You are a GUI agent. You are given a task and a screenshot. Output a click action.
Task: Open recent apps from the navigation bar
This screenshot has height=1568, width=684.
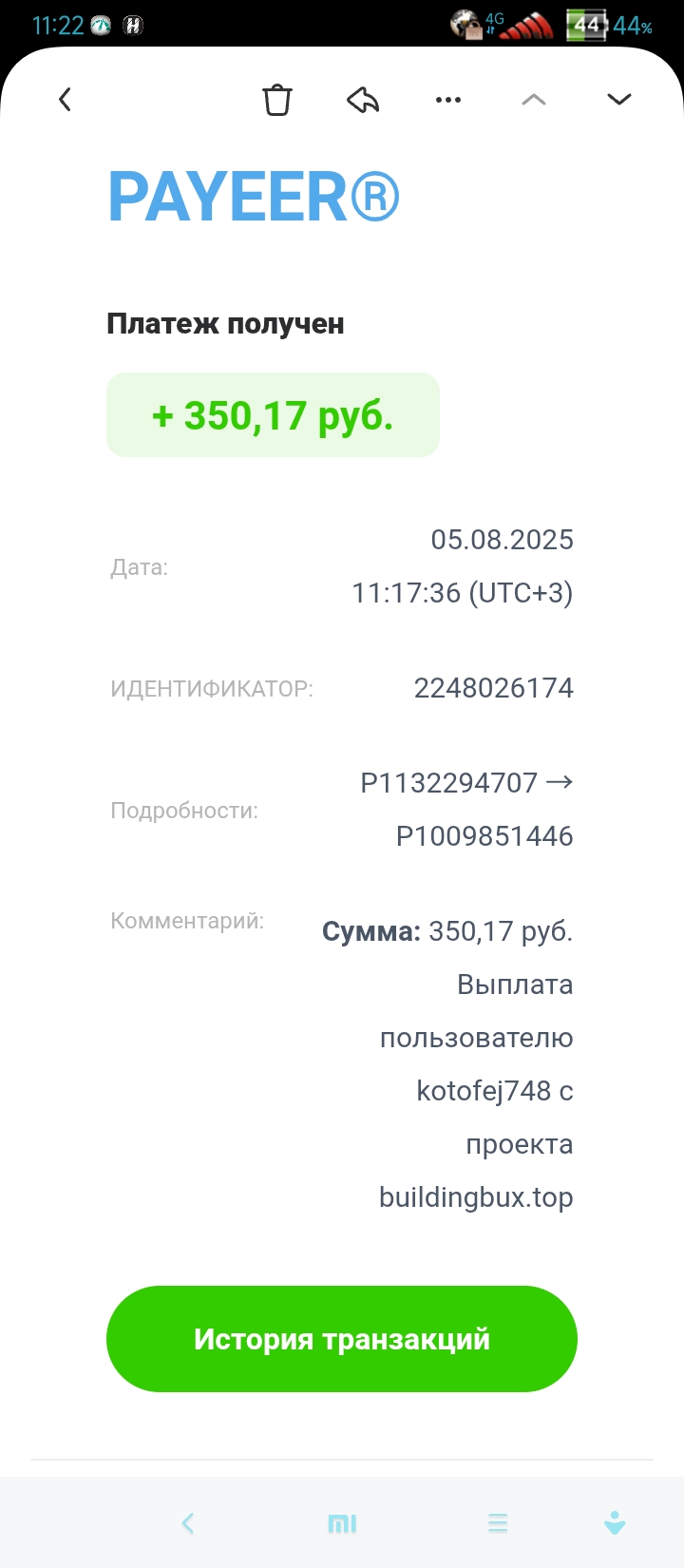(498, 1523)
